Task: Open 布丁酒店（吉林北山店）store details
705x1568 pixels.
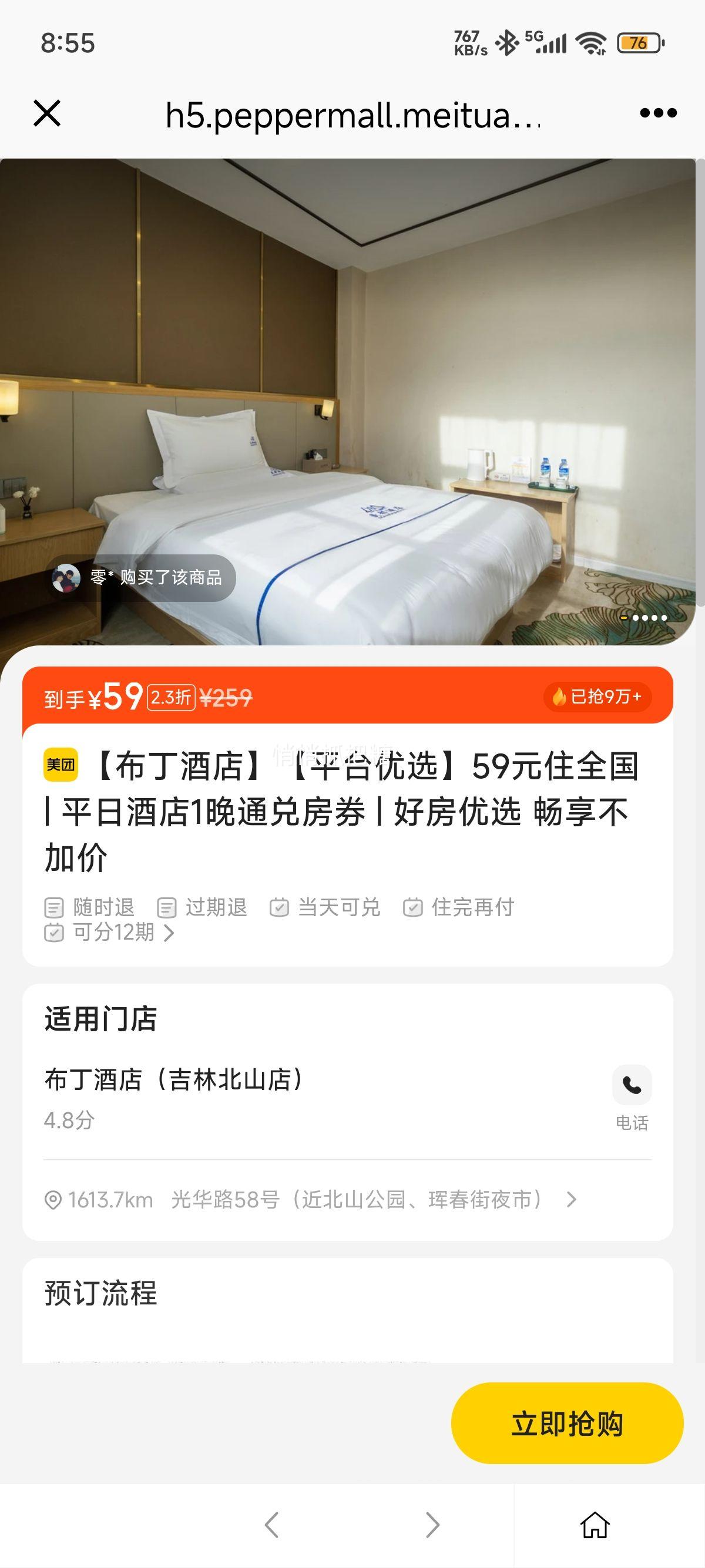Action: (173, 1080)
